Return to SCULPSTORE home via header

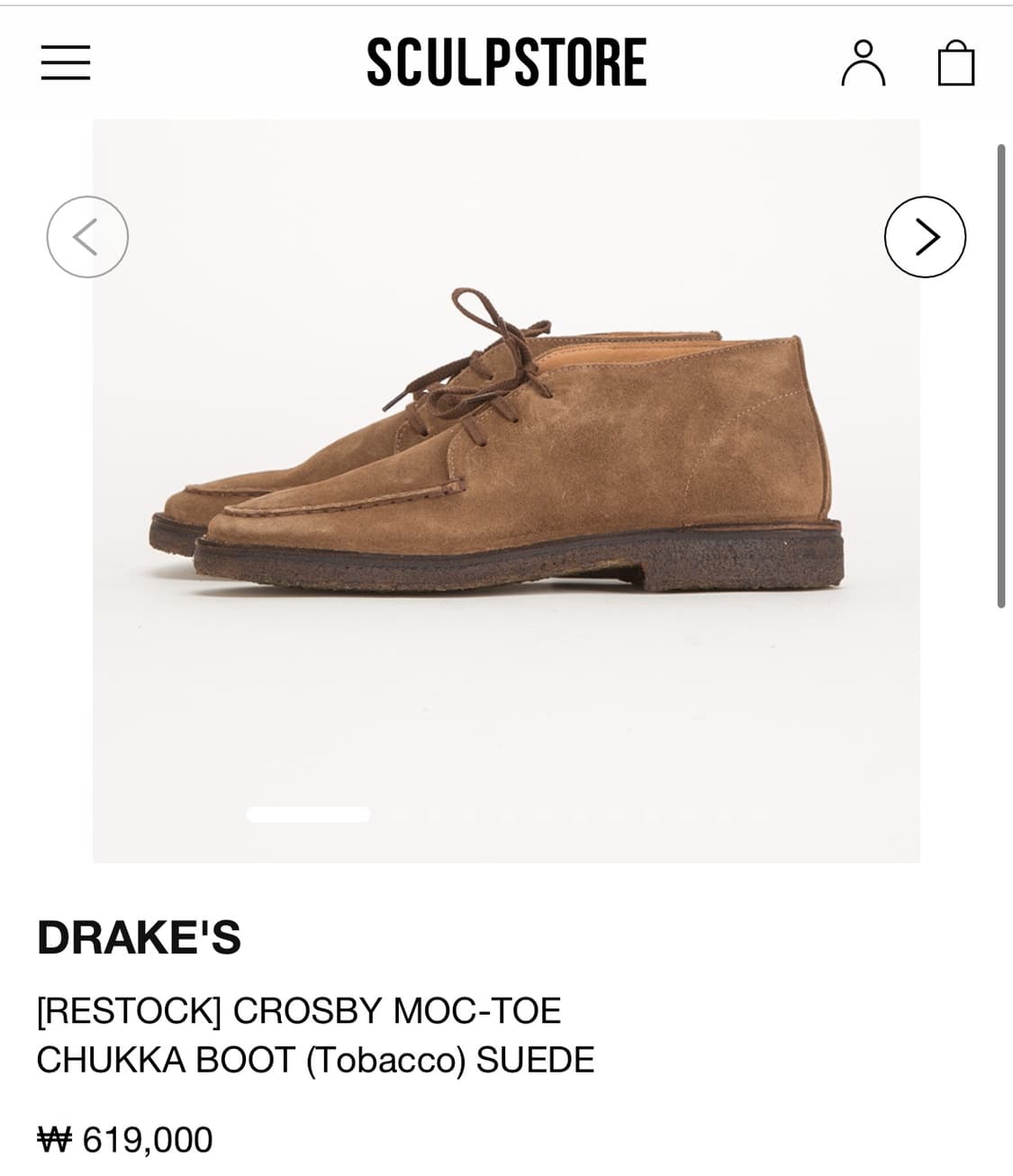pyautogui.click(x=506, y=63)
